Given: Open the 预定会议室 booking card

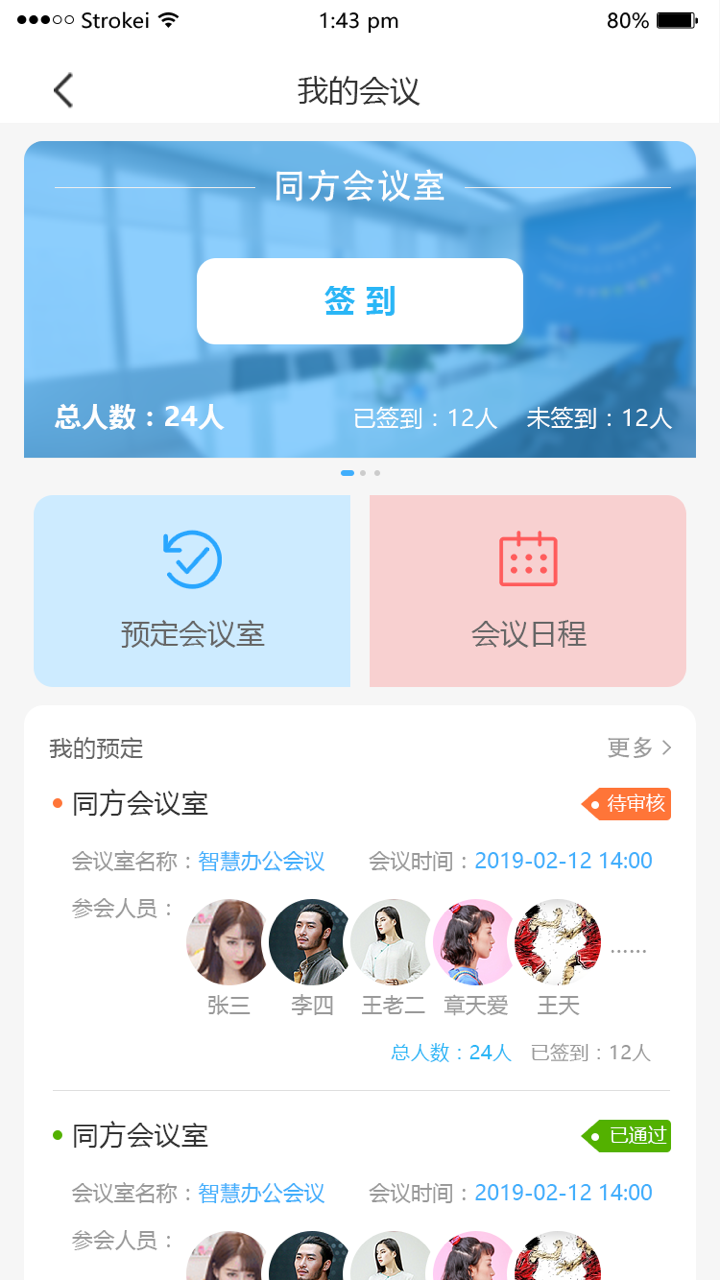Looking at the screenshot, I should tap(192, 591).
